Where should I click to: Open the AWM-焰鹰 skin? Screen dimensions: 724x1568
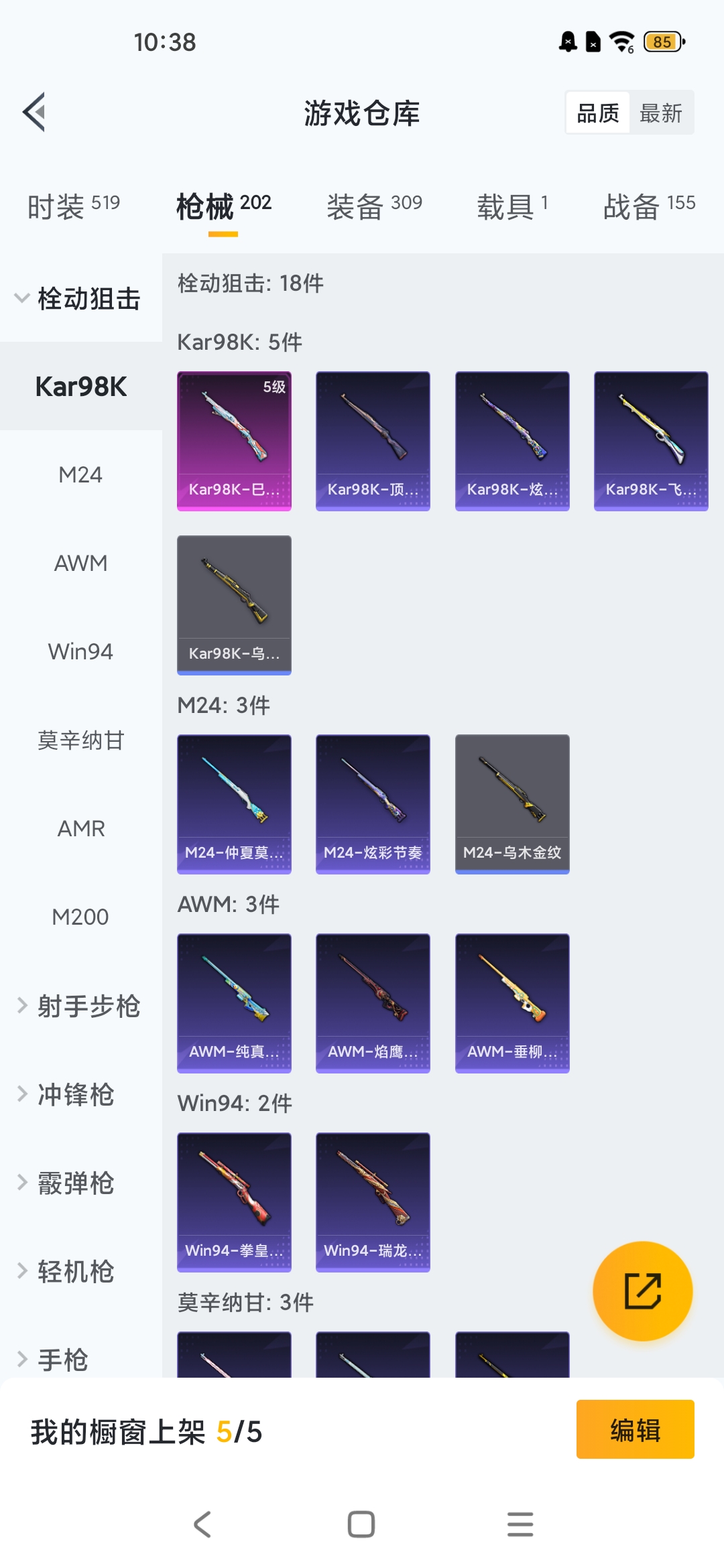click(373, 1003)
